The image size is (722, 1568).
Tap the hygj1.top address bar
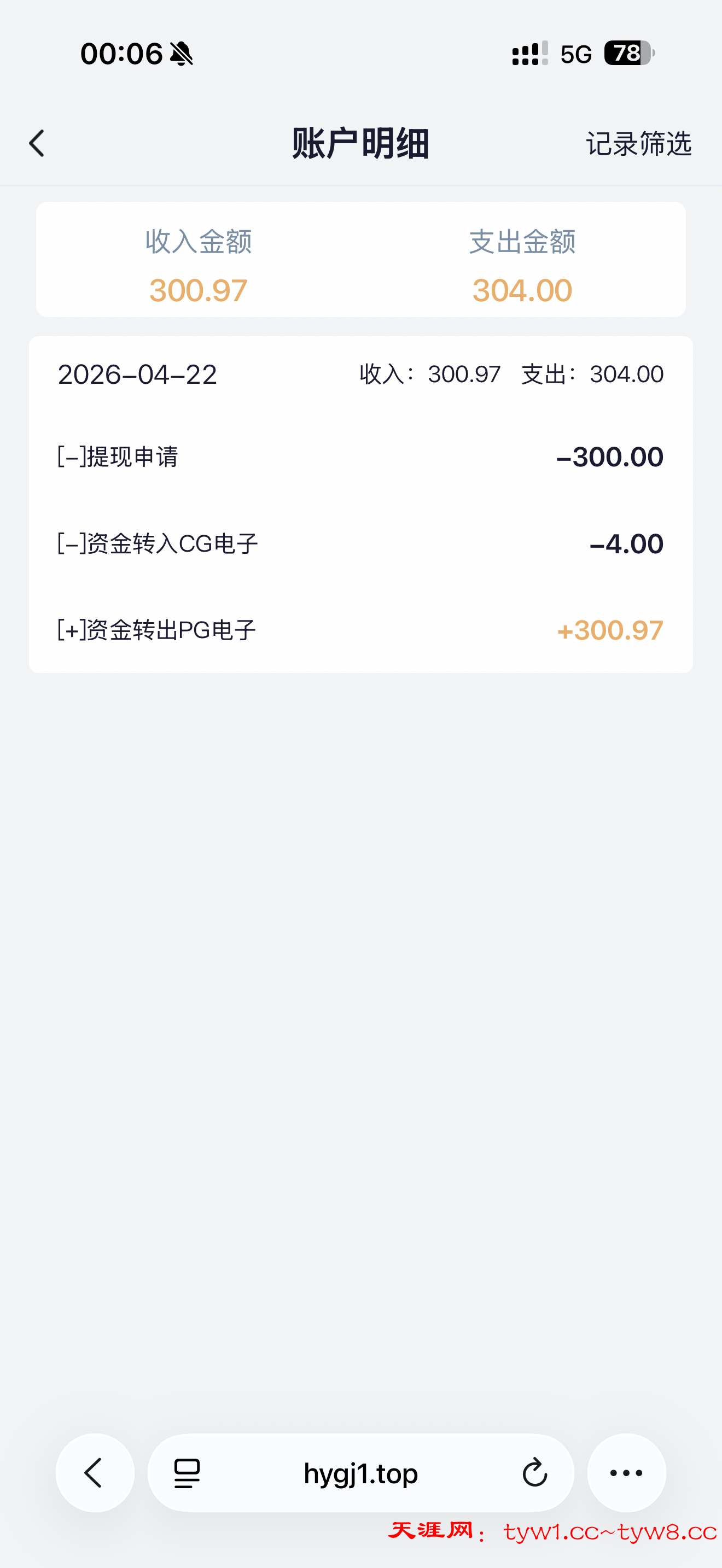(361, 1473)
